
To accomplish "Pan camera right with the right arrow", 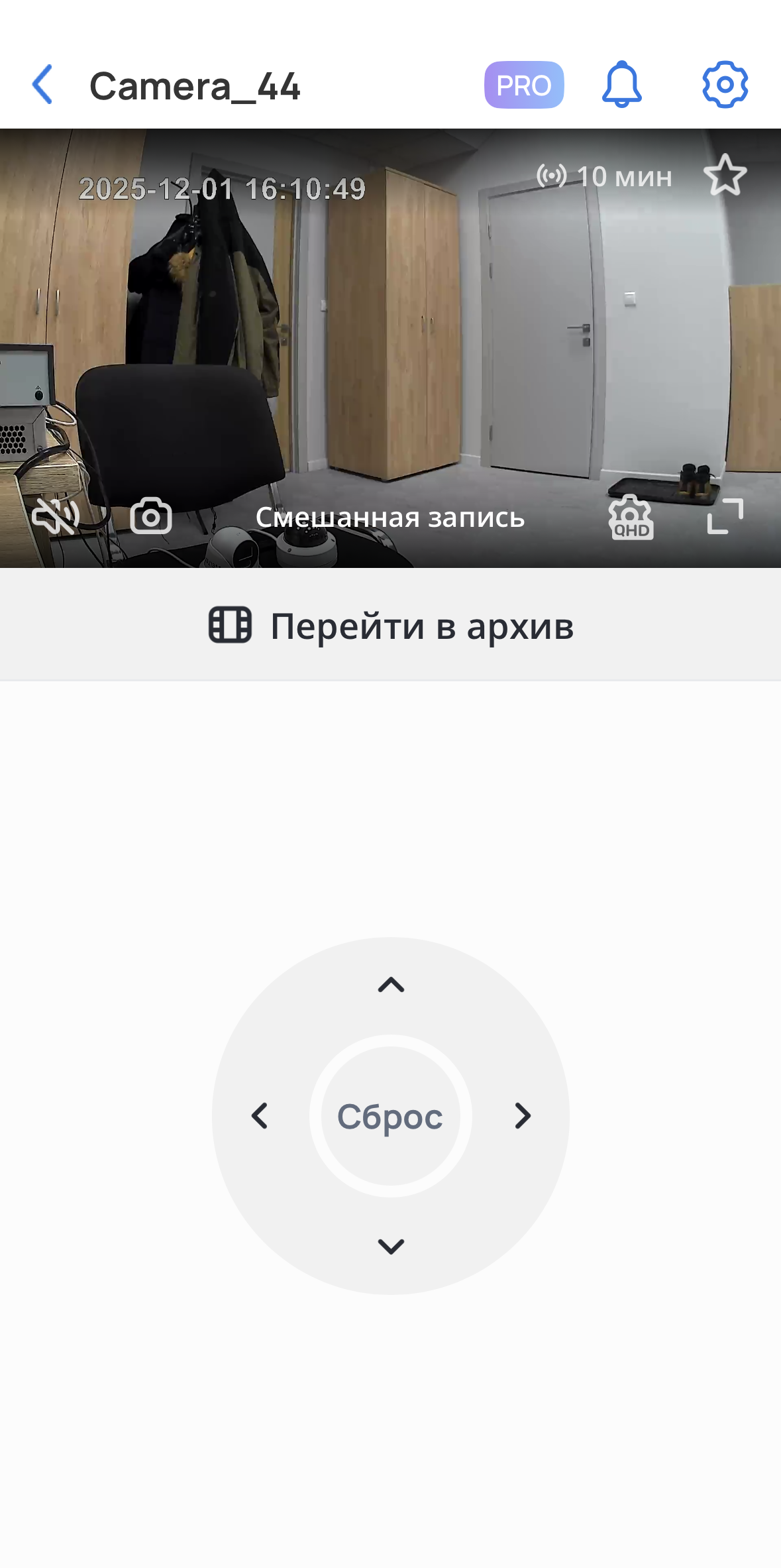I will click(x=523, y=1116).
